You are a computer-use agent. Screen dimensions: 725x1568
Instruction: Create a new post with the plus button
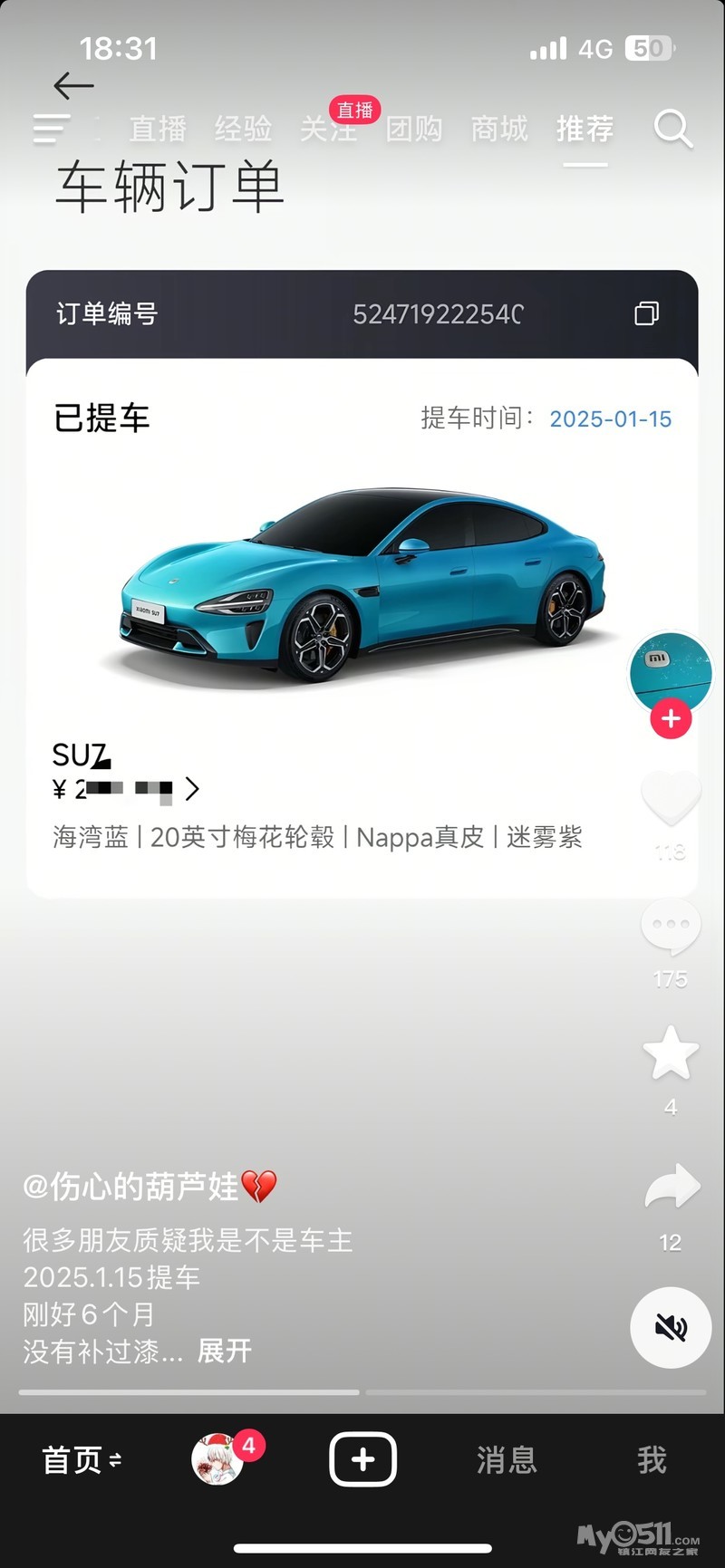(362, 1460)
